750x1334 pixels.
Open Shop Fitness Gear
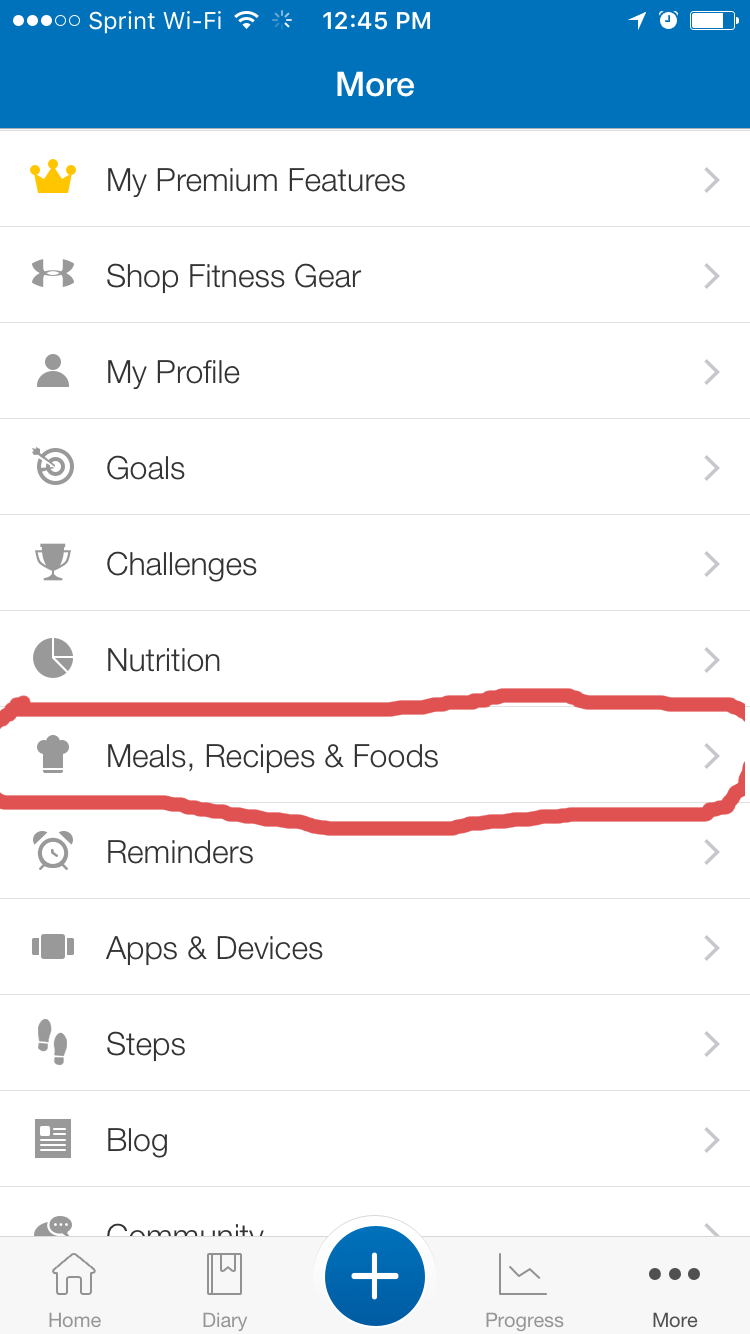pos(375,275)
